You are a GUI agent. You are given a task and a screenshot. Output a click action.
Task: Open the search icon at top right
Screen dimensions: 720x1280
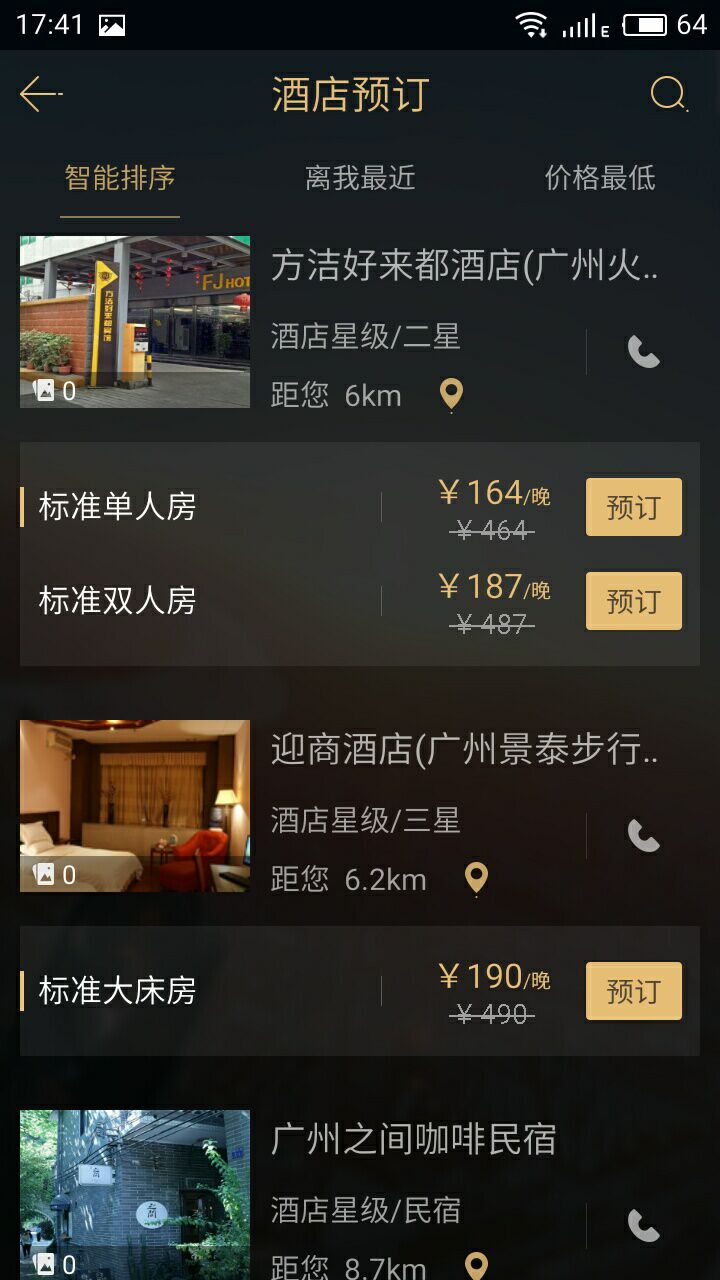(667, 93)
